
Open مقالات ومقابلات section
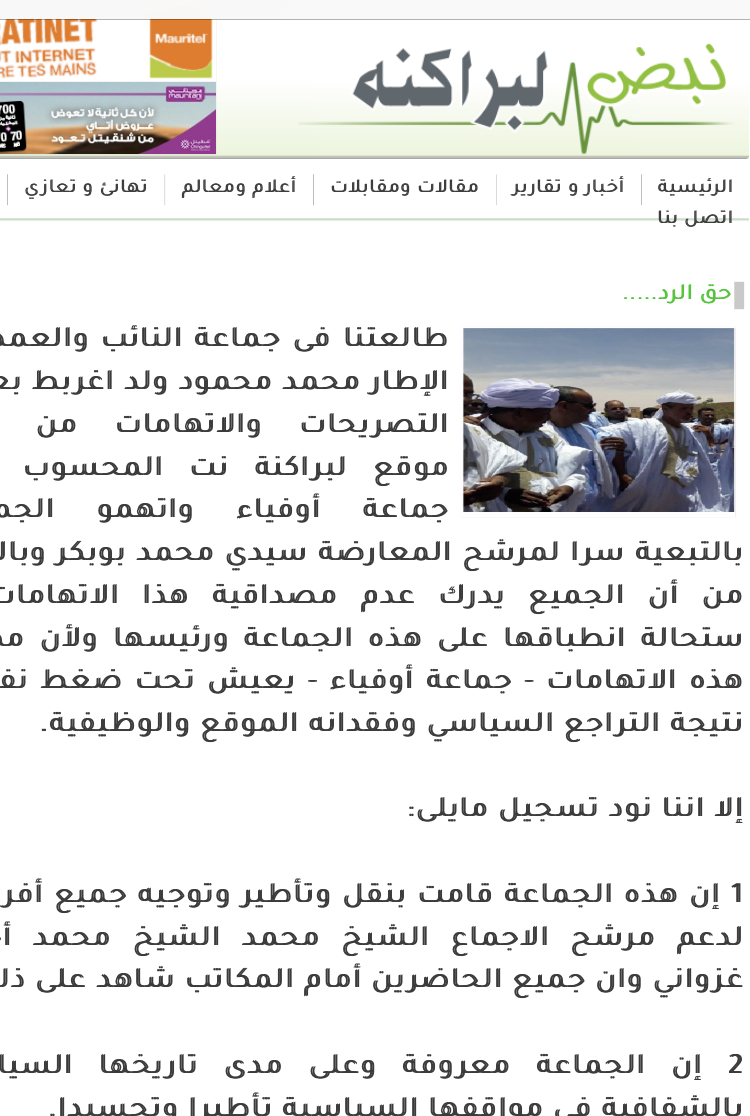pyautogui.click(x=404, y=187)
